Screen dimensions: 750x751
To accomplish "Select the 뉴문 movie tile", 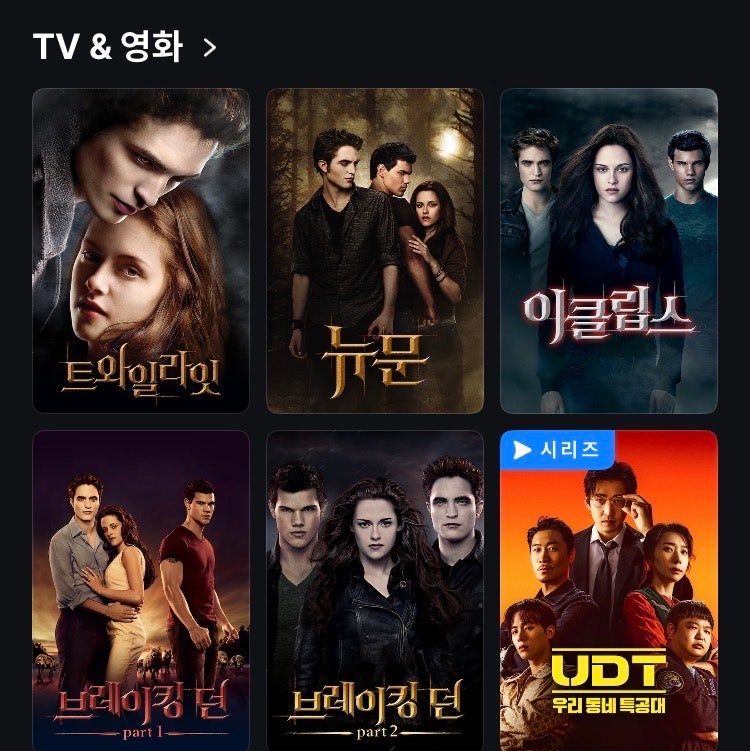I will [375, 250].
